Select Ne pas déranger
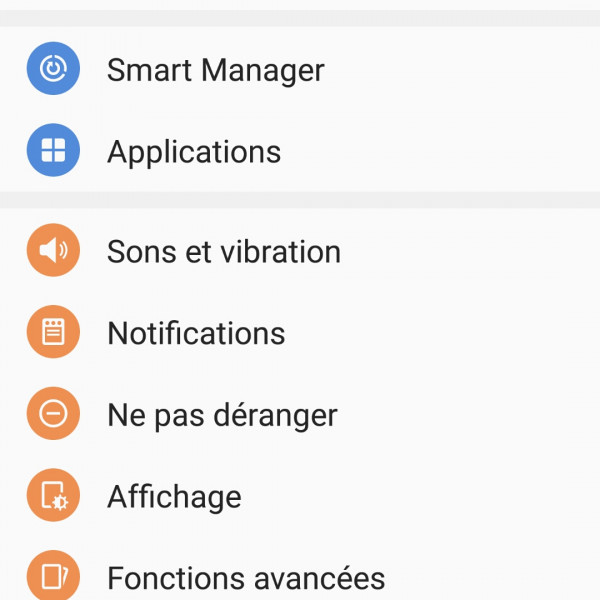The width and height of the screenshot is (600, 600). [222, 415]
